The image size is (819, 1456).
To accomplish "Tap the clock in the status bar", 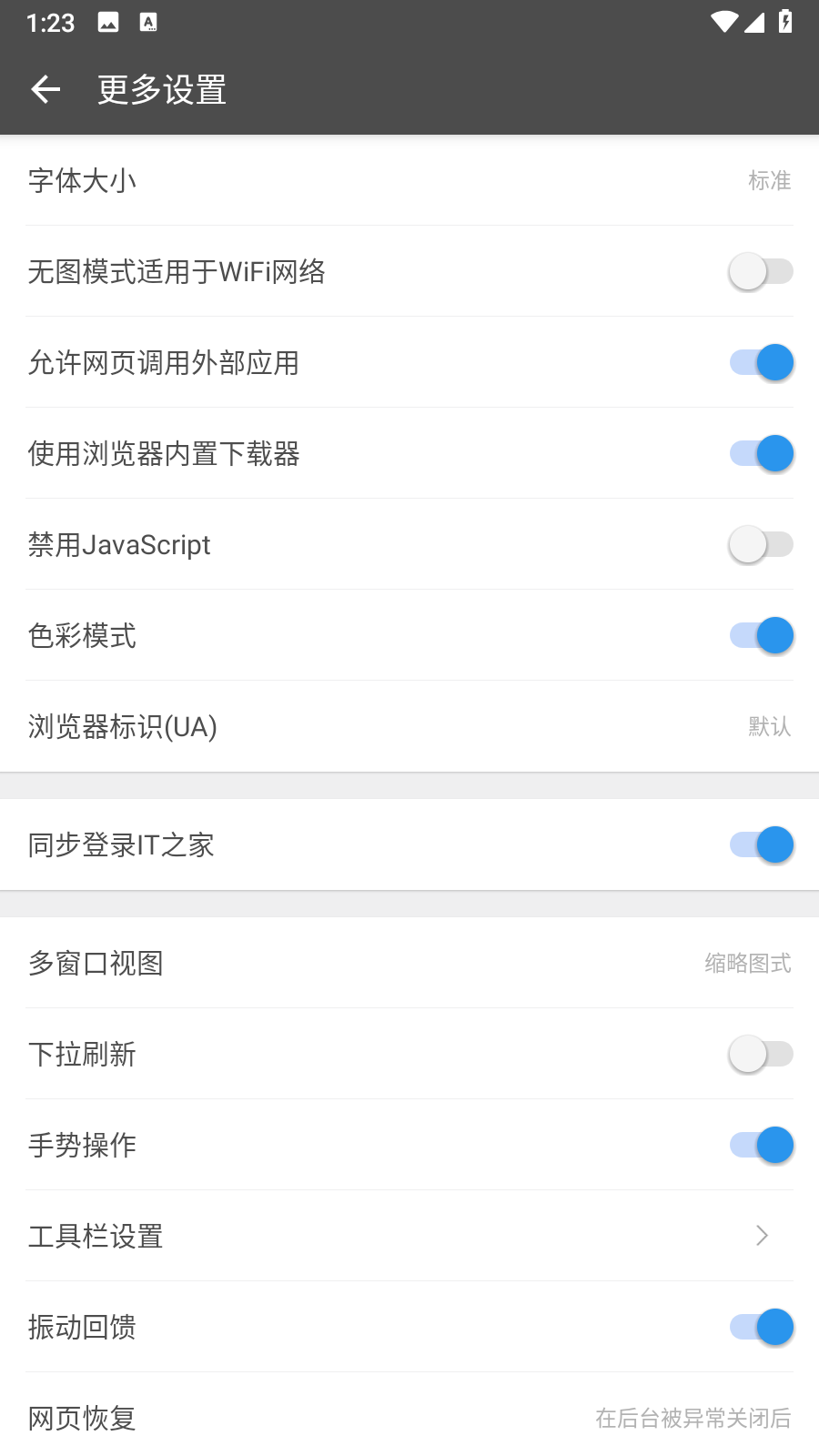I will [52, 23].
